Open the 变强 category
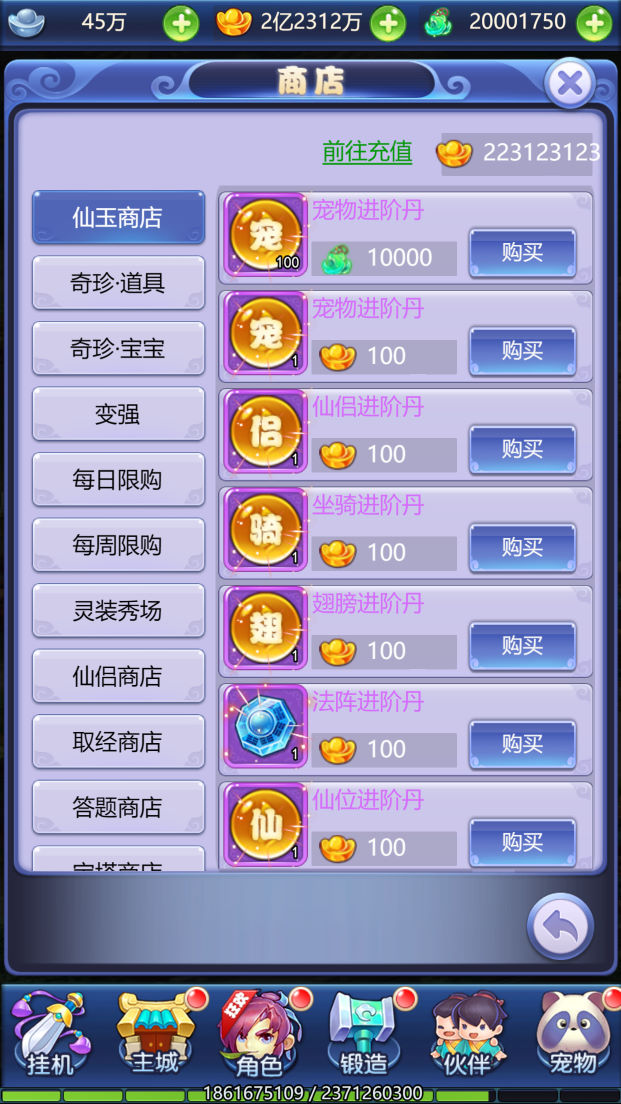 [x=118, y=414]
